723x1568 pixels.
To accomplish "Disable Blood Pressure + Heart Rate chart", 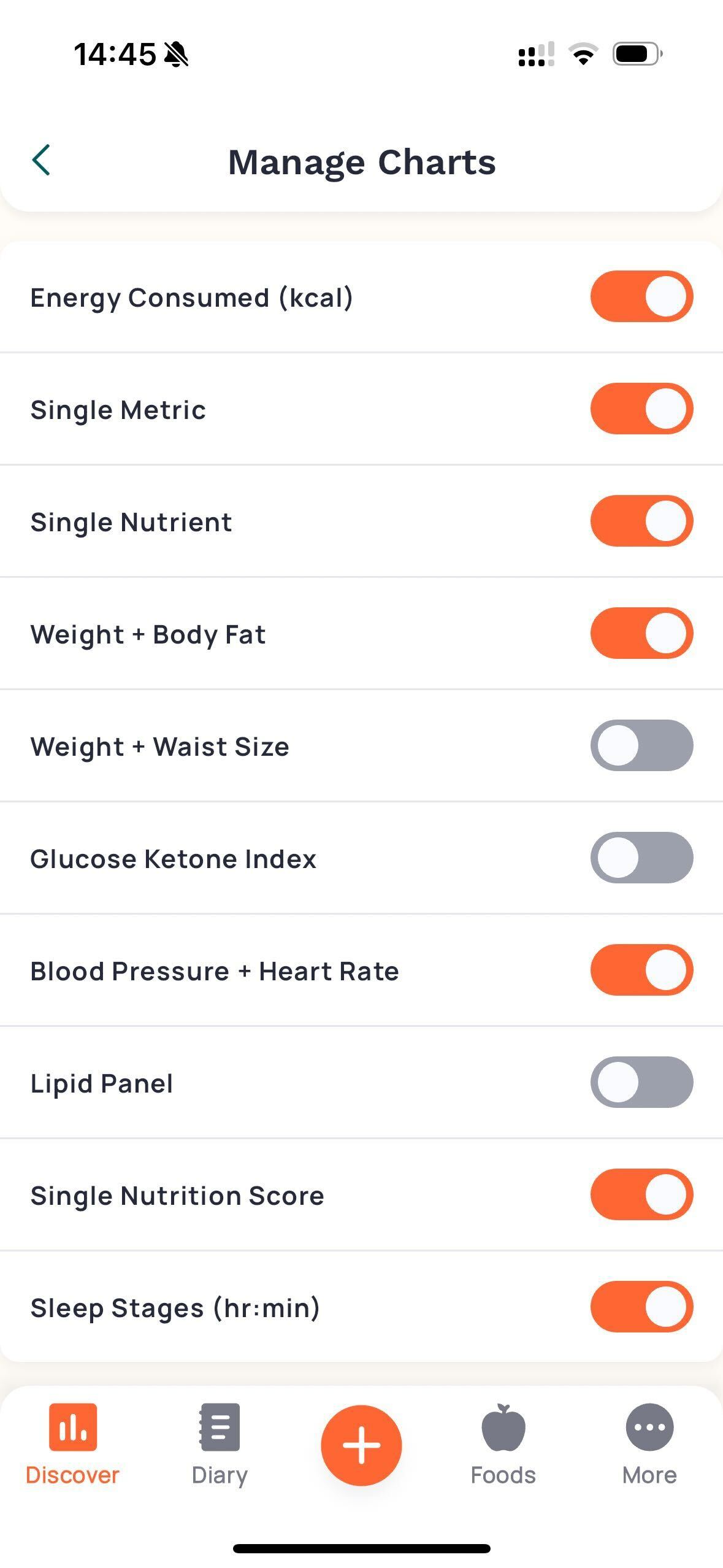I will tap(641, 970).
